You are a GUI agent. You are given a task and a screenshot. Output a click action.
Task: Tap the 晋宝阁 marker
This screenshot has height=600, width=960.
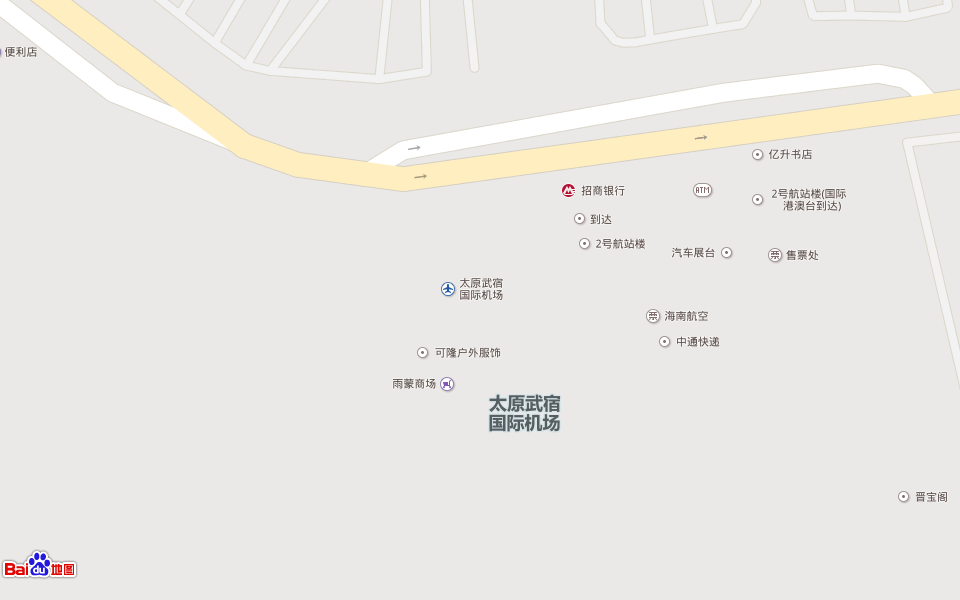[x=904, y=497]
